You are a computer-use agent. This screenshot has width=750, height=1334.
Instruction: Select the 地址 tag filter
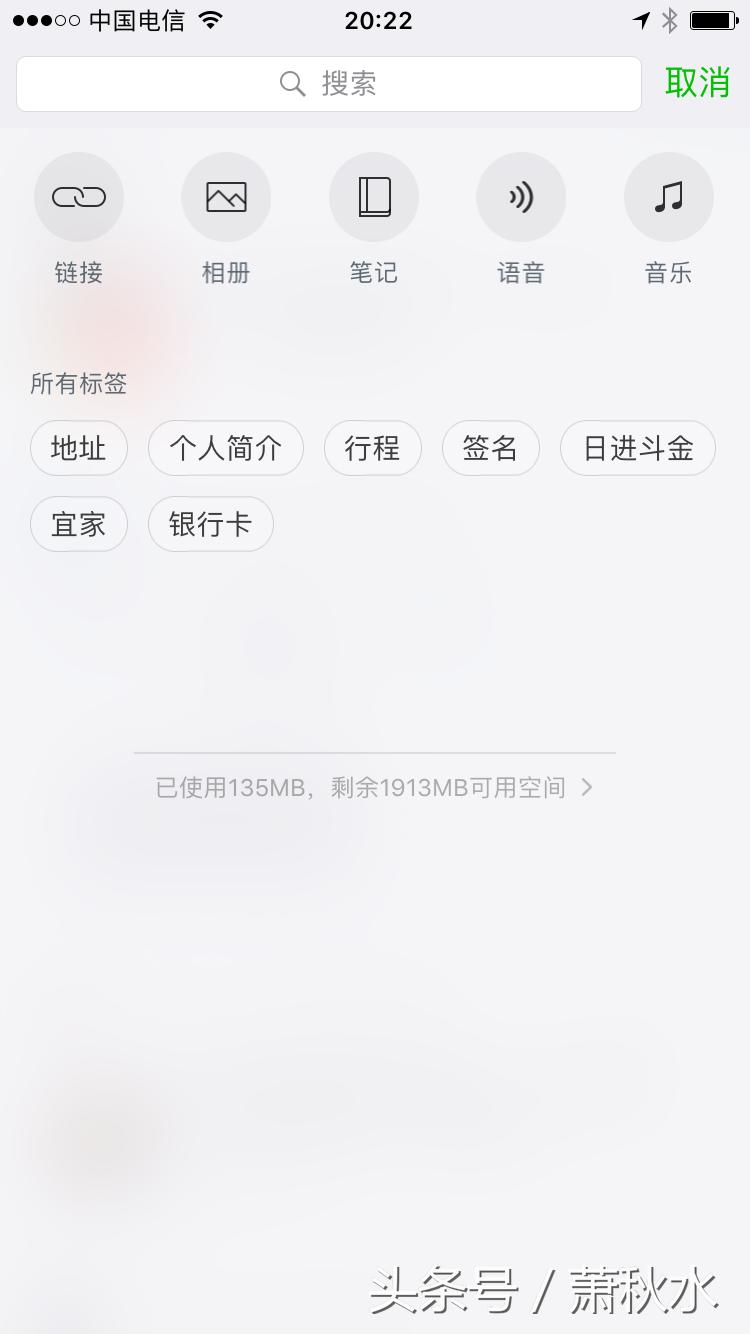coord(79,448)
